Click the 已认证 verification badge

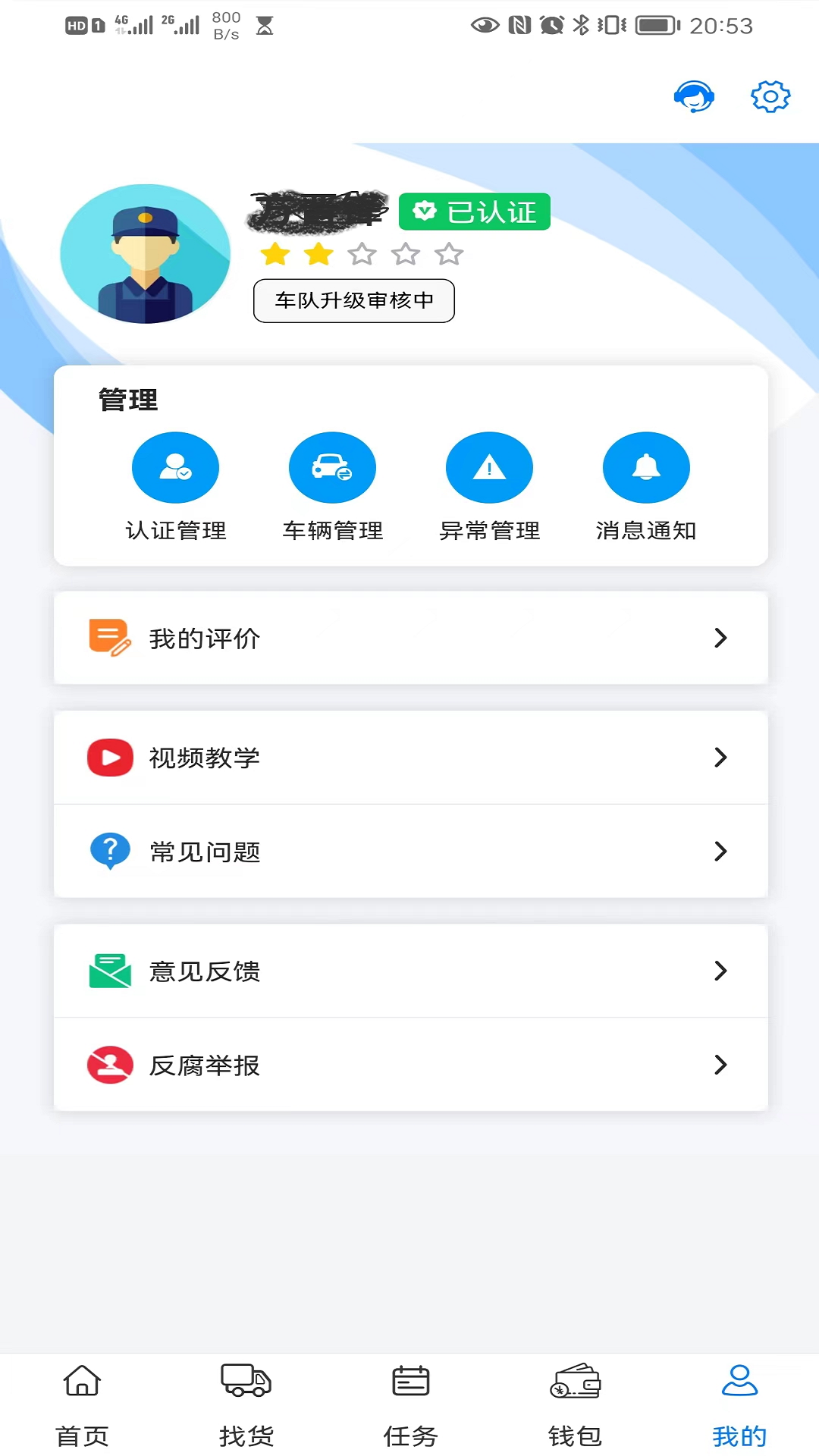click(x=474, y=212)
